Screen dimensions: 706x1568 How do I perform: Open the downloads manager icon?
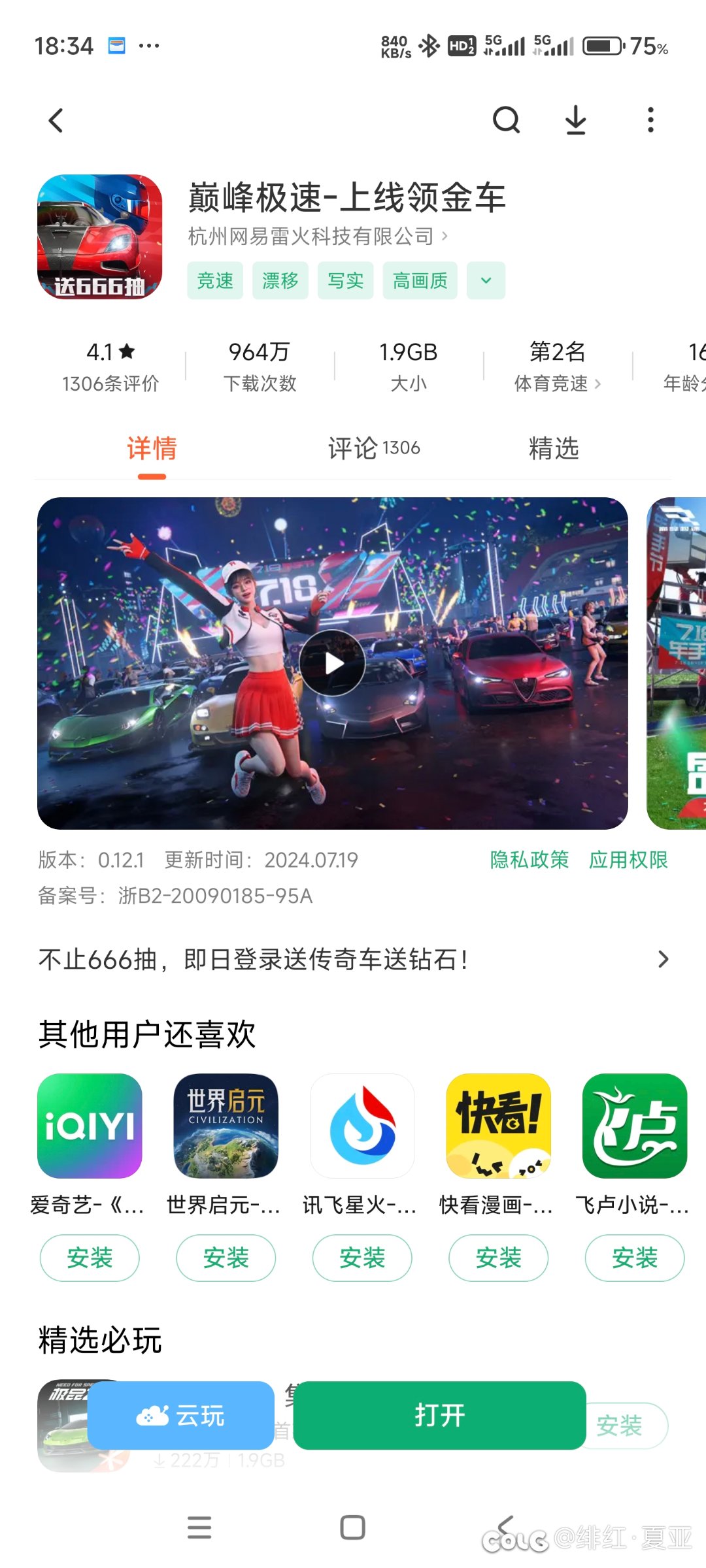(576, 120)
